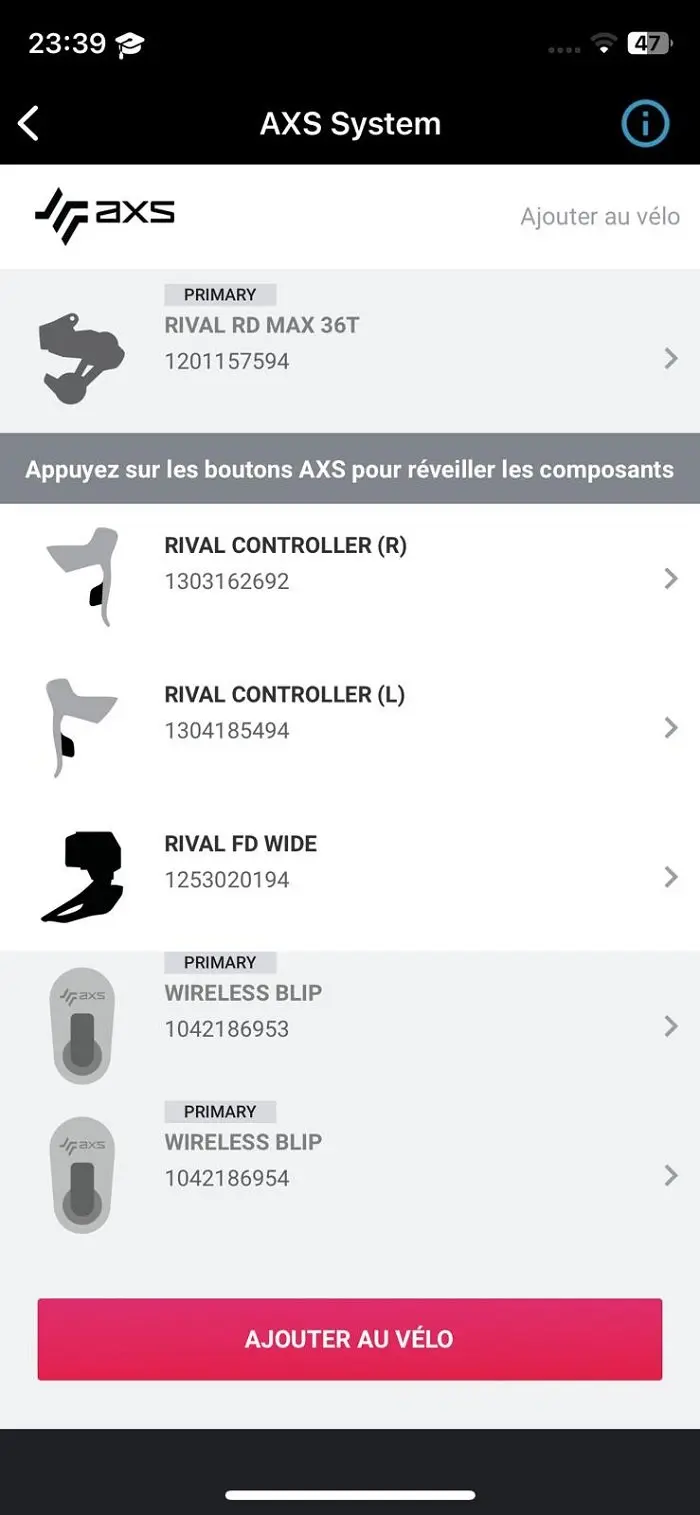The image size is (700, 1515).
Task: Tap the grey 'Ajouter au vélo' link
Action: 599,216
